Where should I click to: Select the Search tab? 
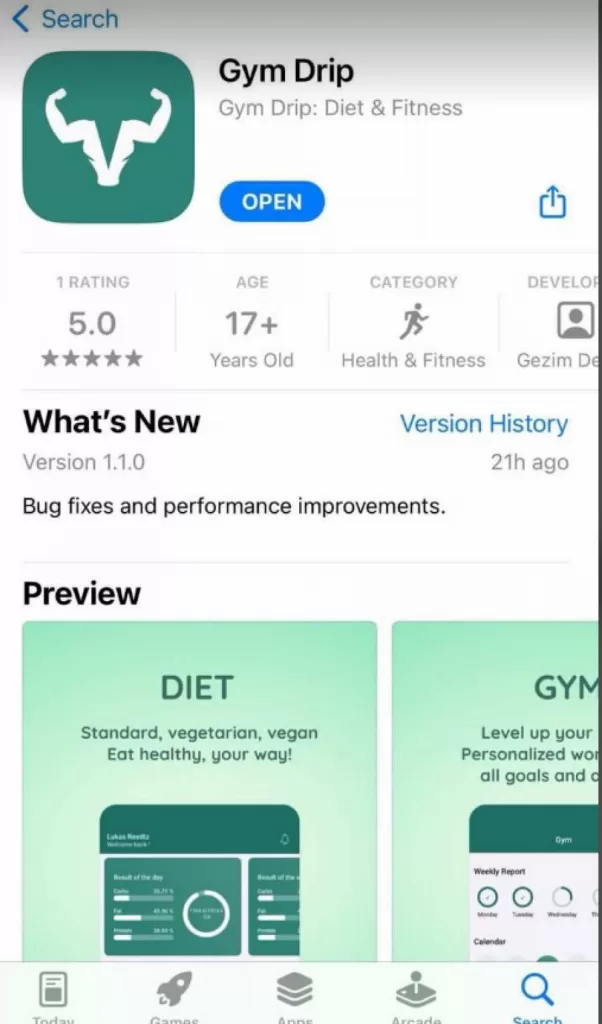point(537,995)
